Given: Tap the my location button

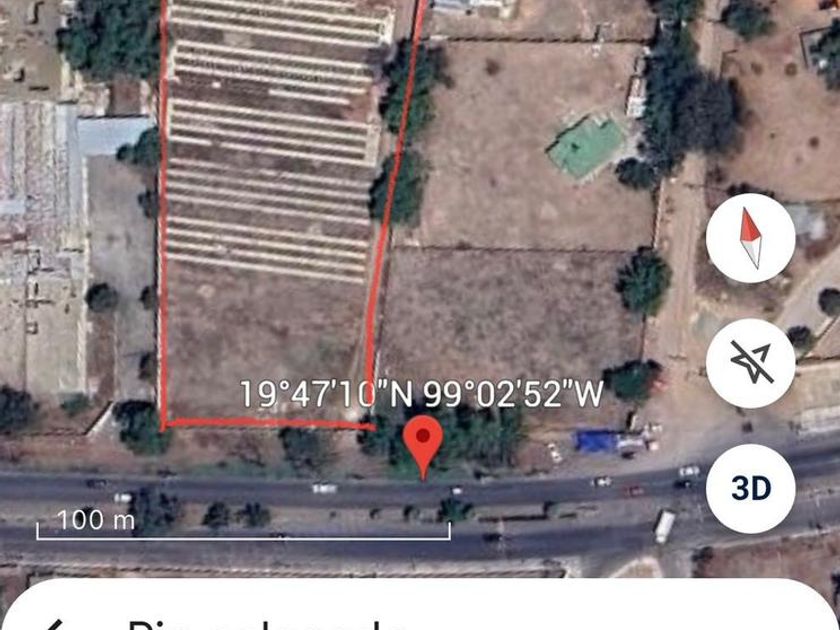Looking at the screenshot, I should point(750,363).
